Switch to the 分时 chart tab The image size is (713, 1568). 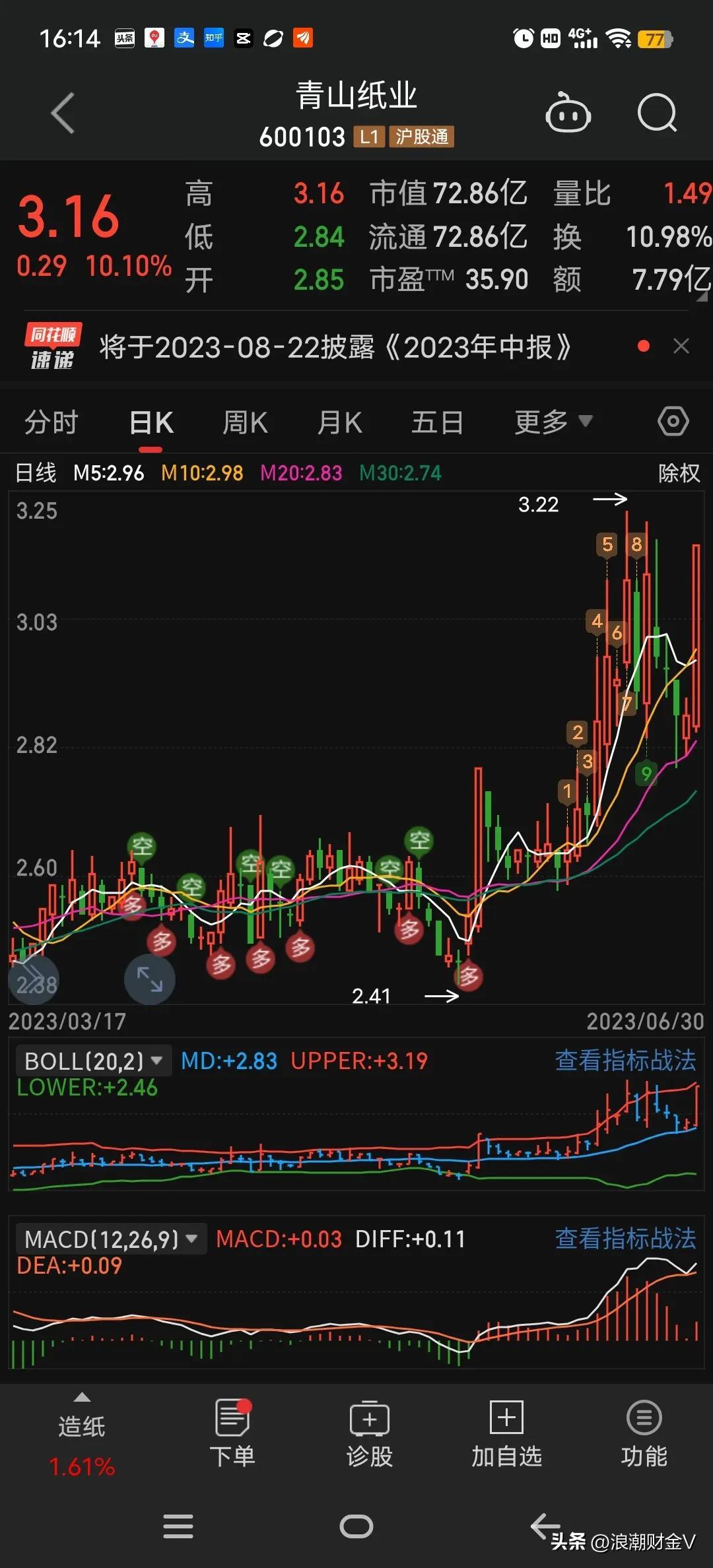pos(51,422)
